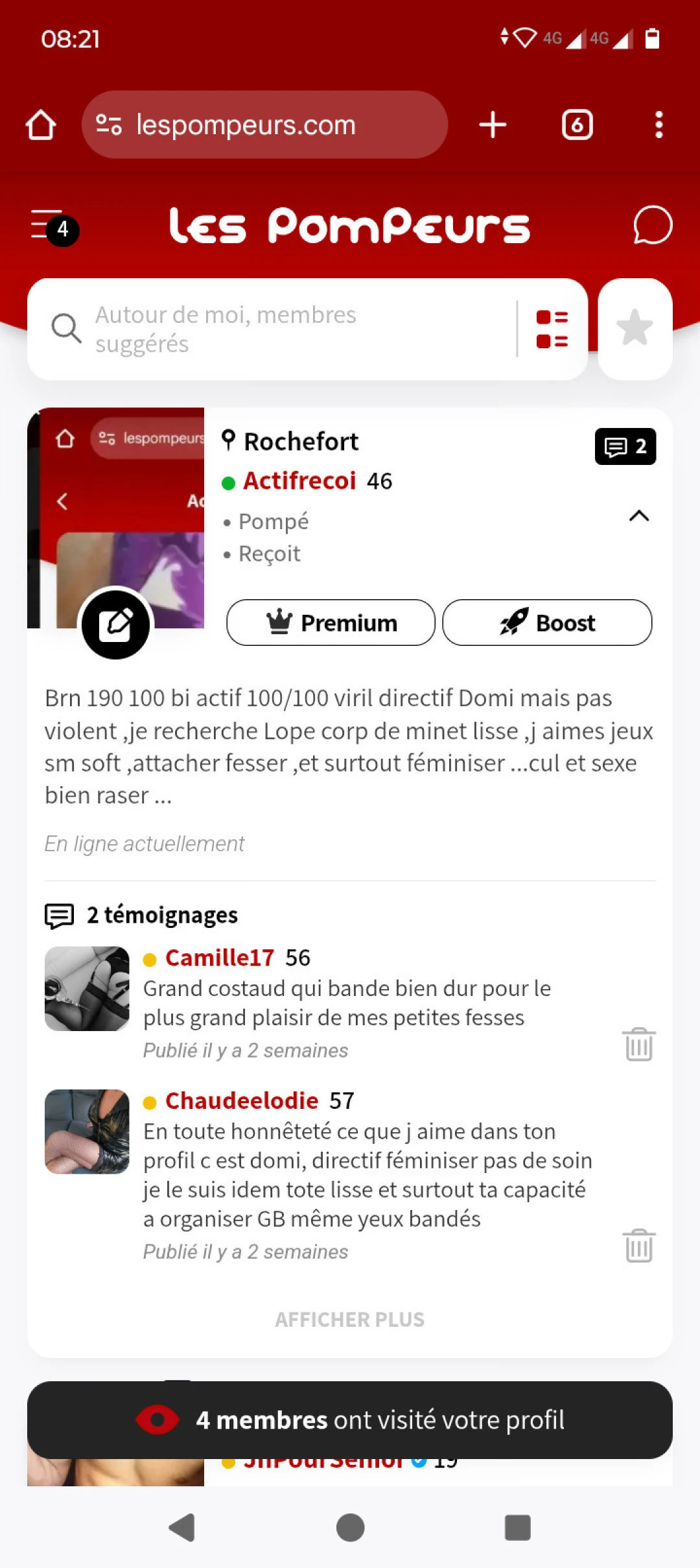Open the browser tab switcher
Screen dimensions: 700x1568
577,125
